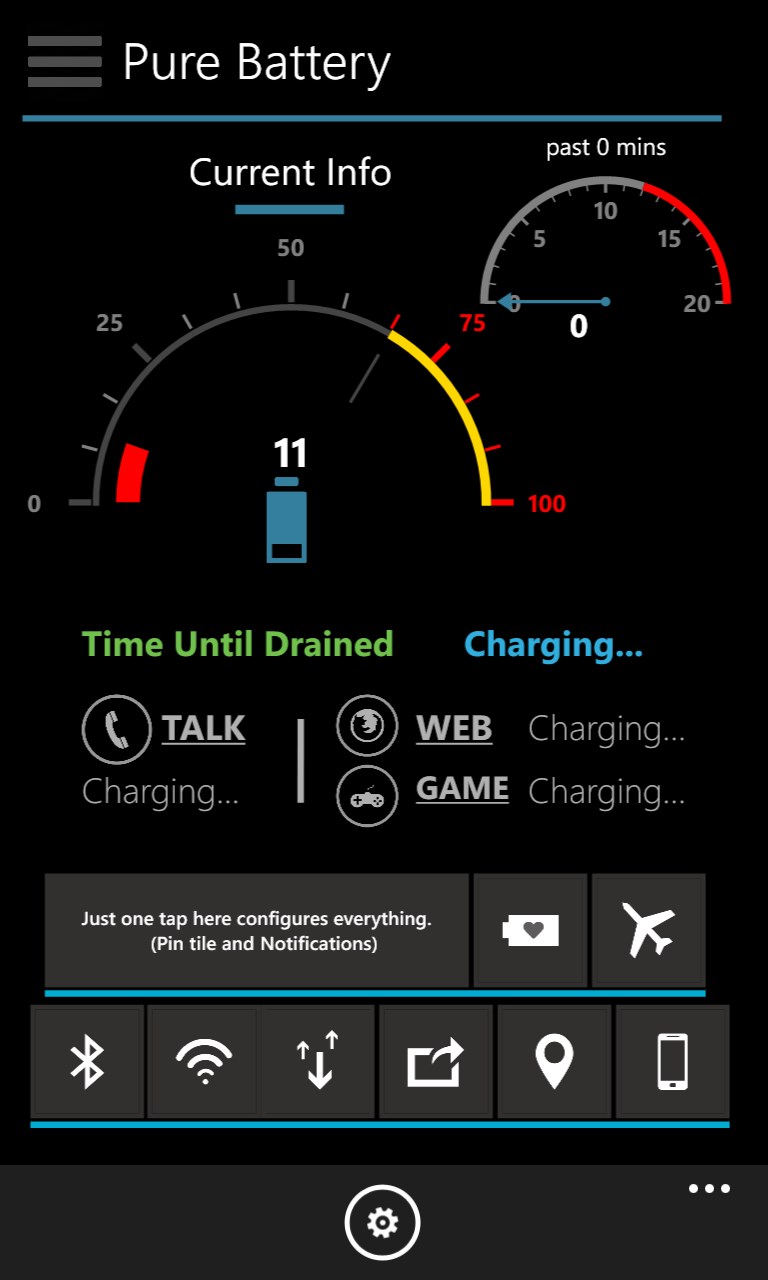Tap the one-tap configure everything tile
Image resolution: width=768 pixels, height=1280 pixels.
click(256, 931)
